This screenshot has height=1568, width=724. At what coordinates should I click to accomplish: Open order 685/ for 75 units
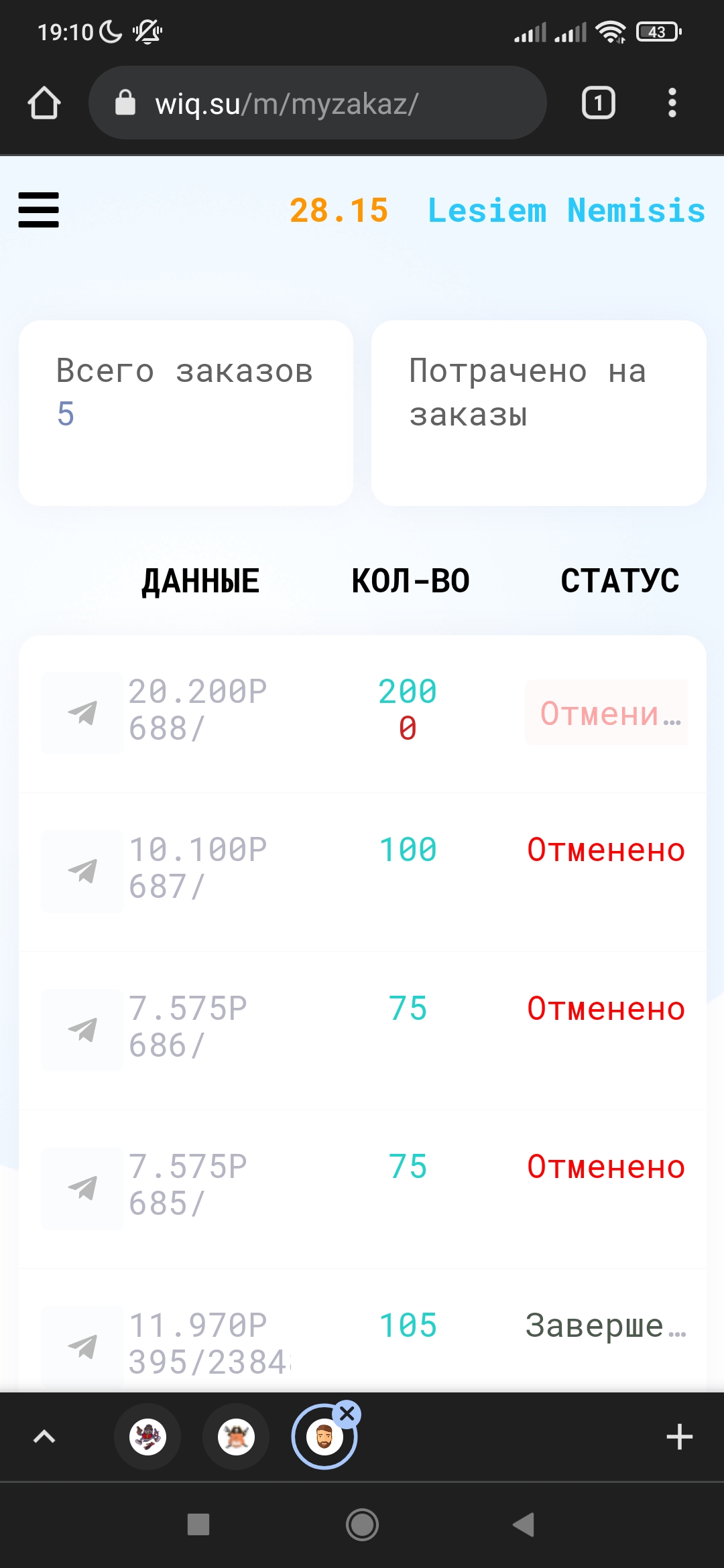188,1185
